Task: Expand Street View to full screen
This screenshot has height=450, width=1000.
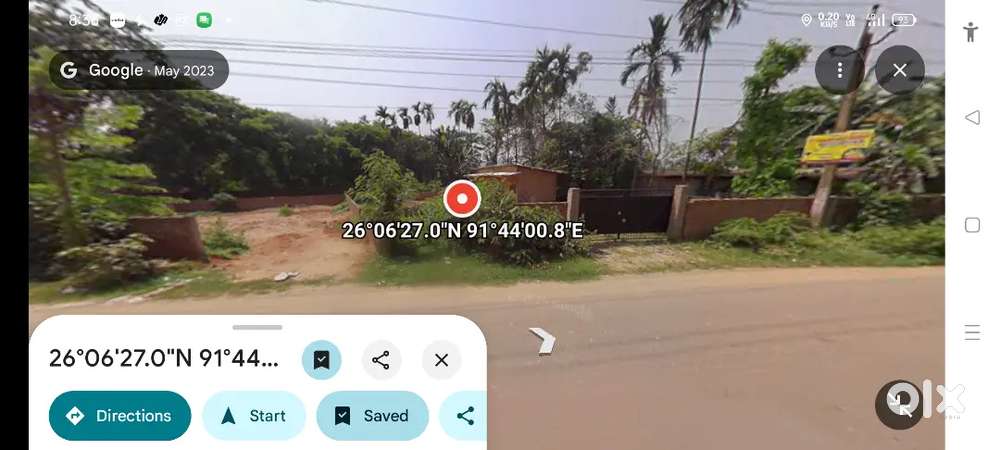Action: 900,404
